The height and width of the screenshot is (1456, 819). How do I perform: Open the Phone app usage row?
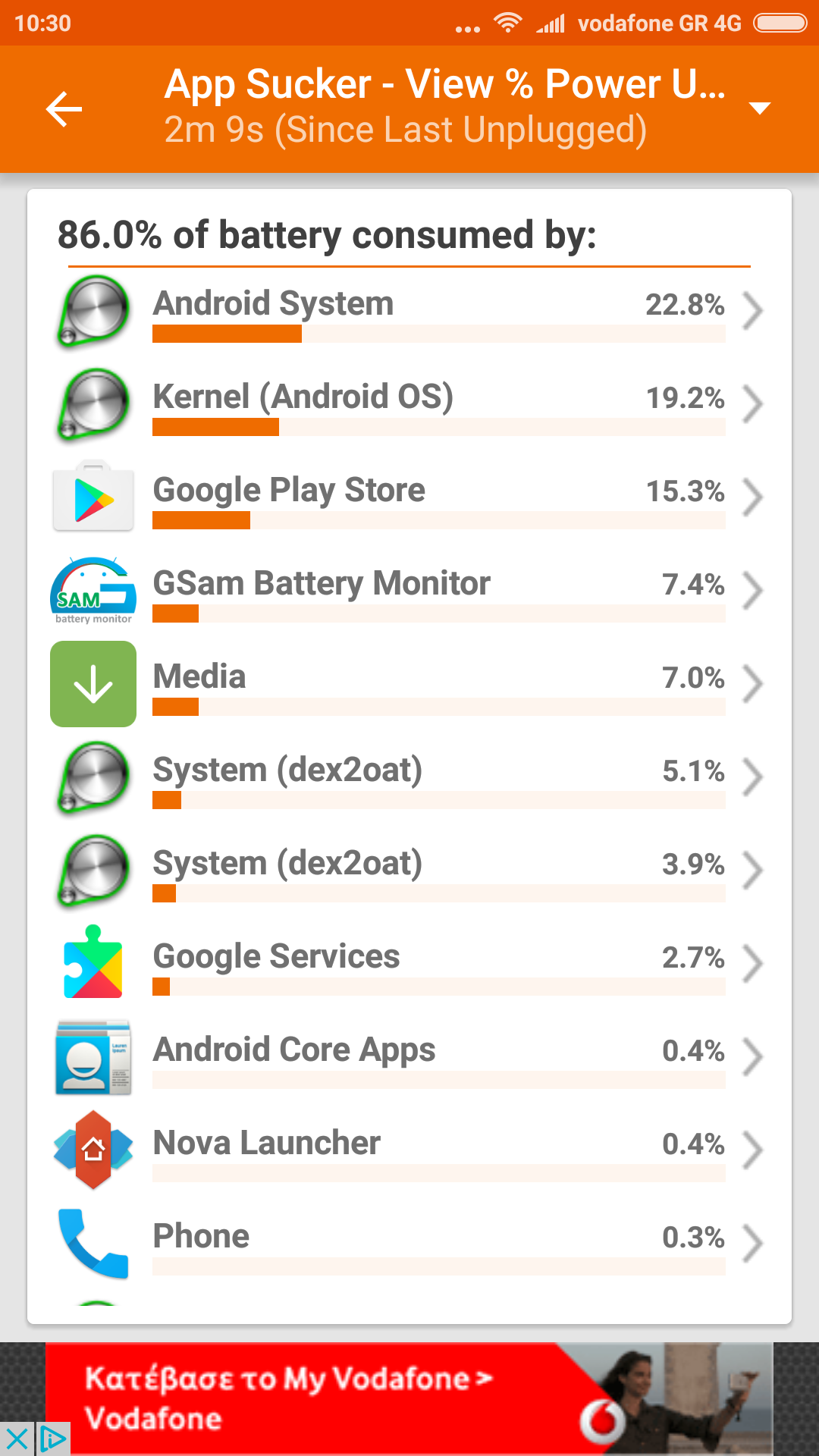click(409, 1244)
